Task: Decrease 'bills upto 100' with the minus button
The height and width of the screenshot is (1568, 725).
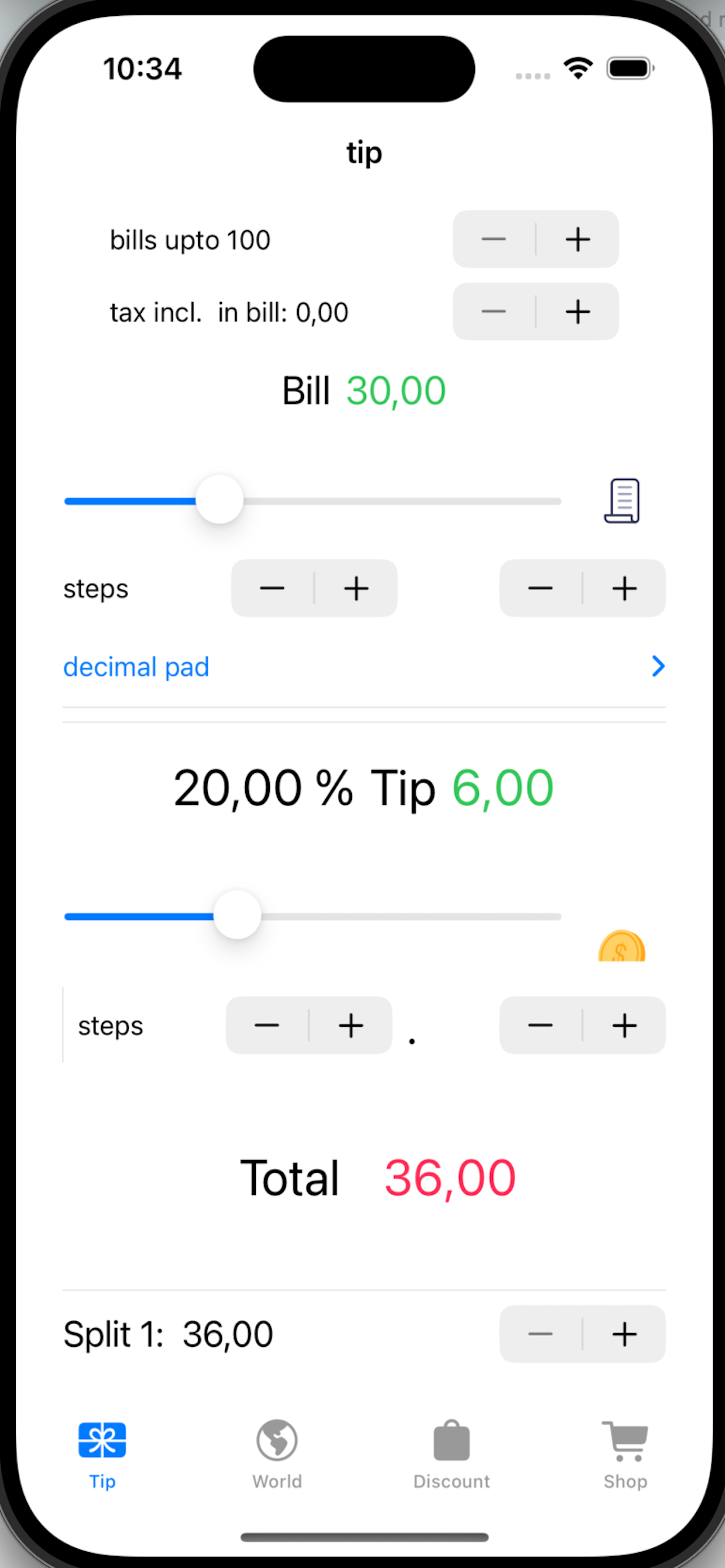Action: [493, 239]
